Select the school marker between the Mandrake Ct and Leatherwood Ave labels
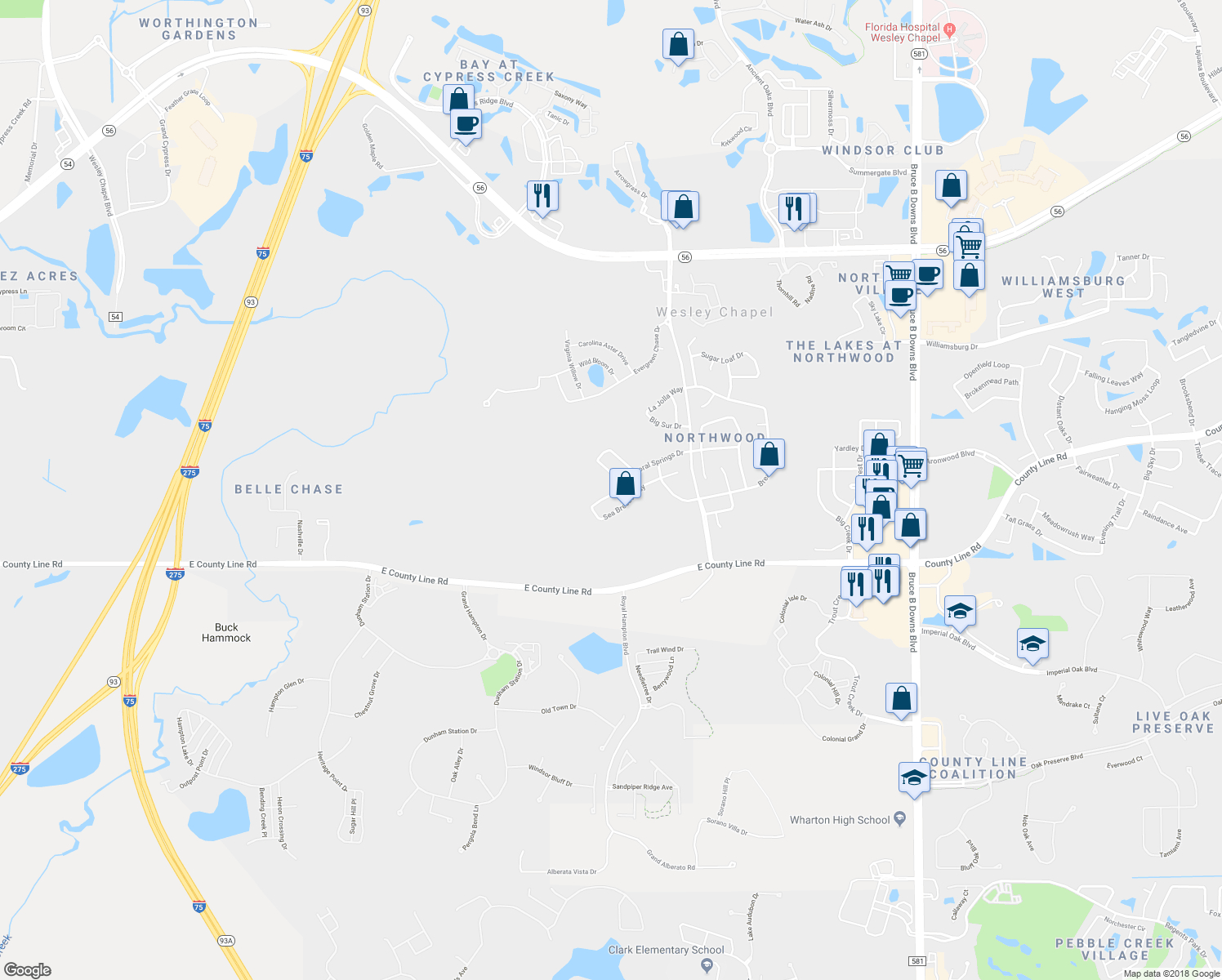 point(1032,644)
